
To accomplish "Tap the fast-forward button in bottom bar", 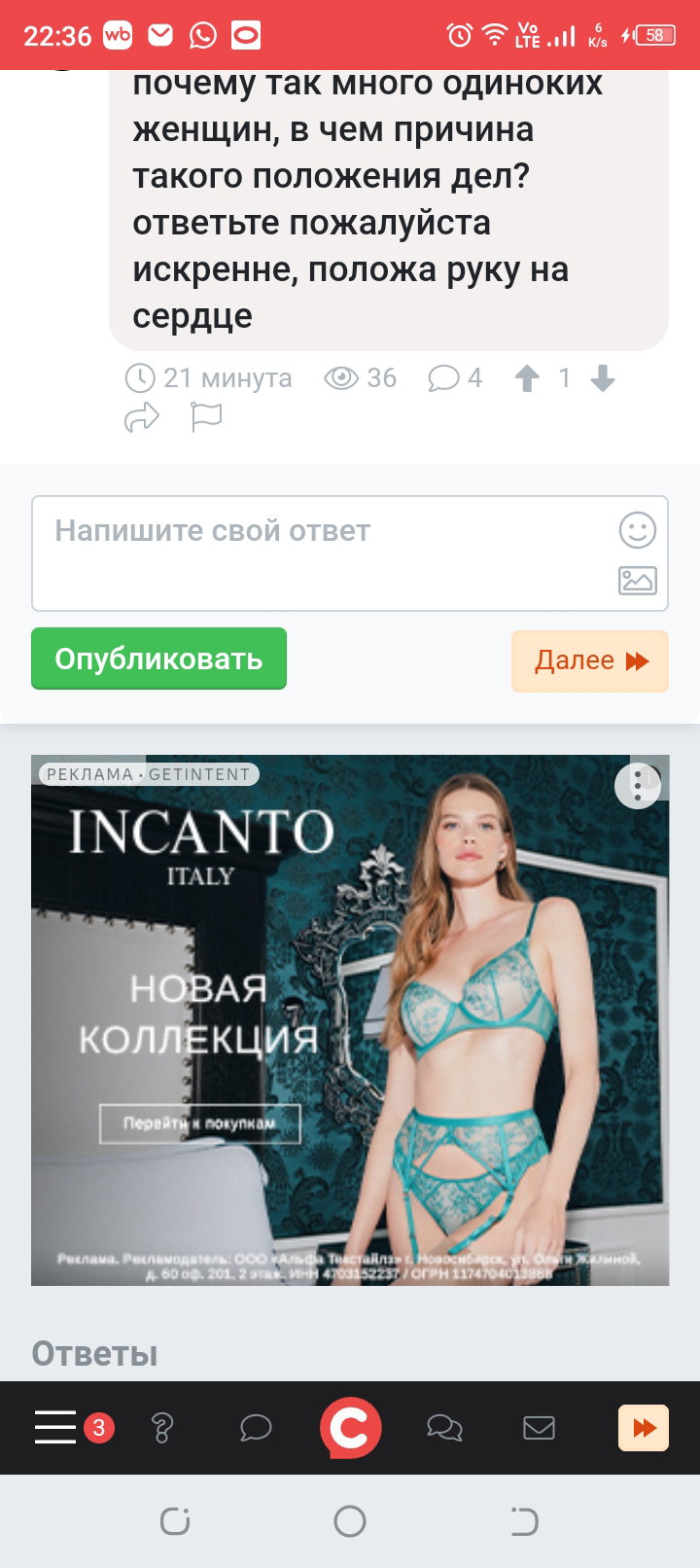I will point(644,1427).
